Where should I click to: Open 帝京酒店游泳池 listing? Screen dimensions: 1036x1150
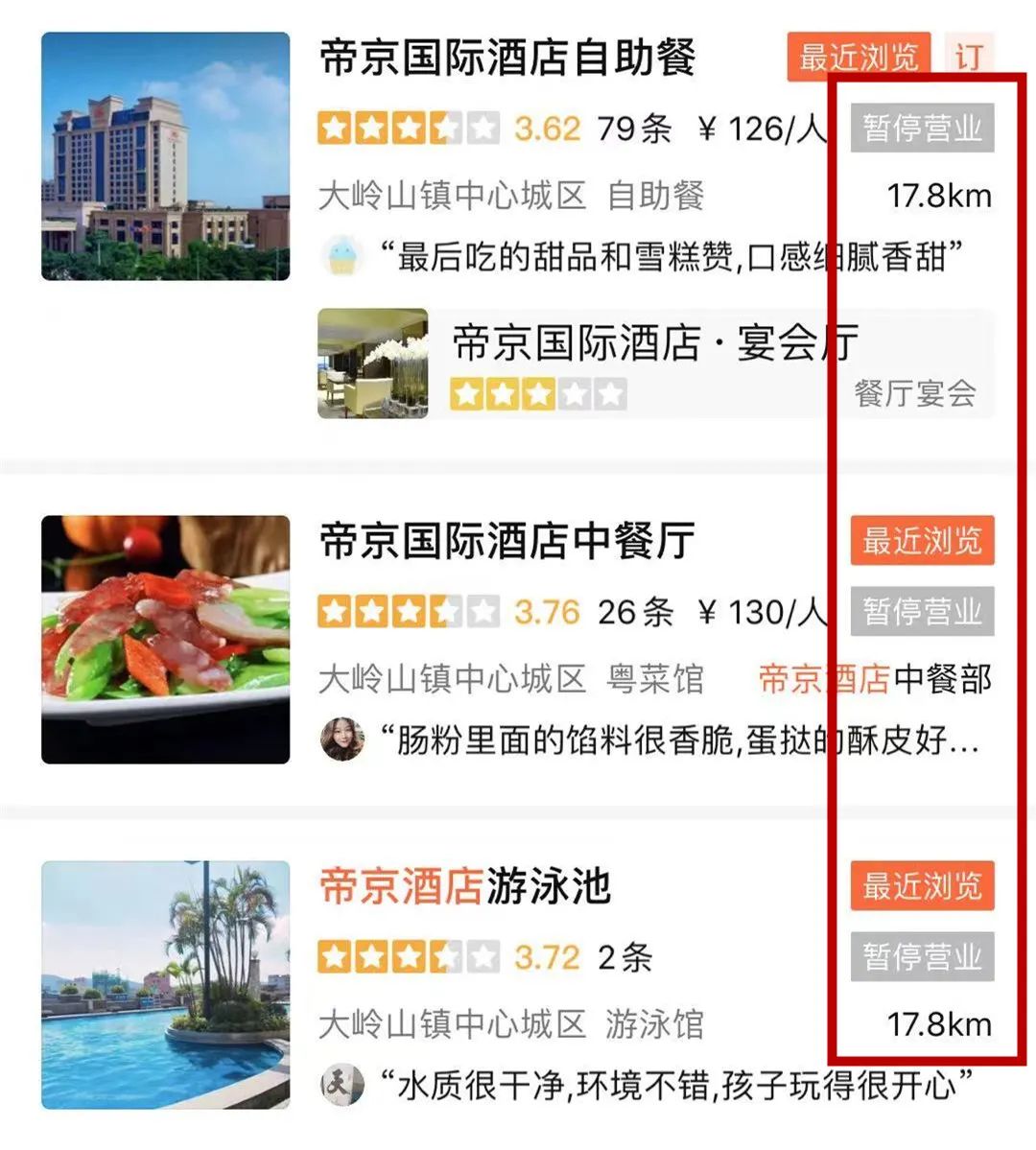(x=465, y=886)
